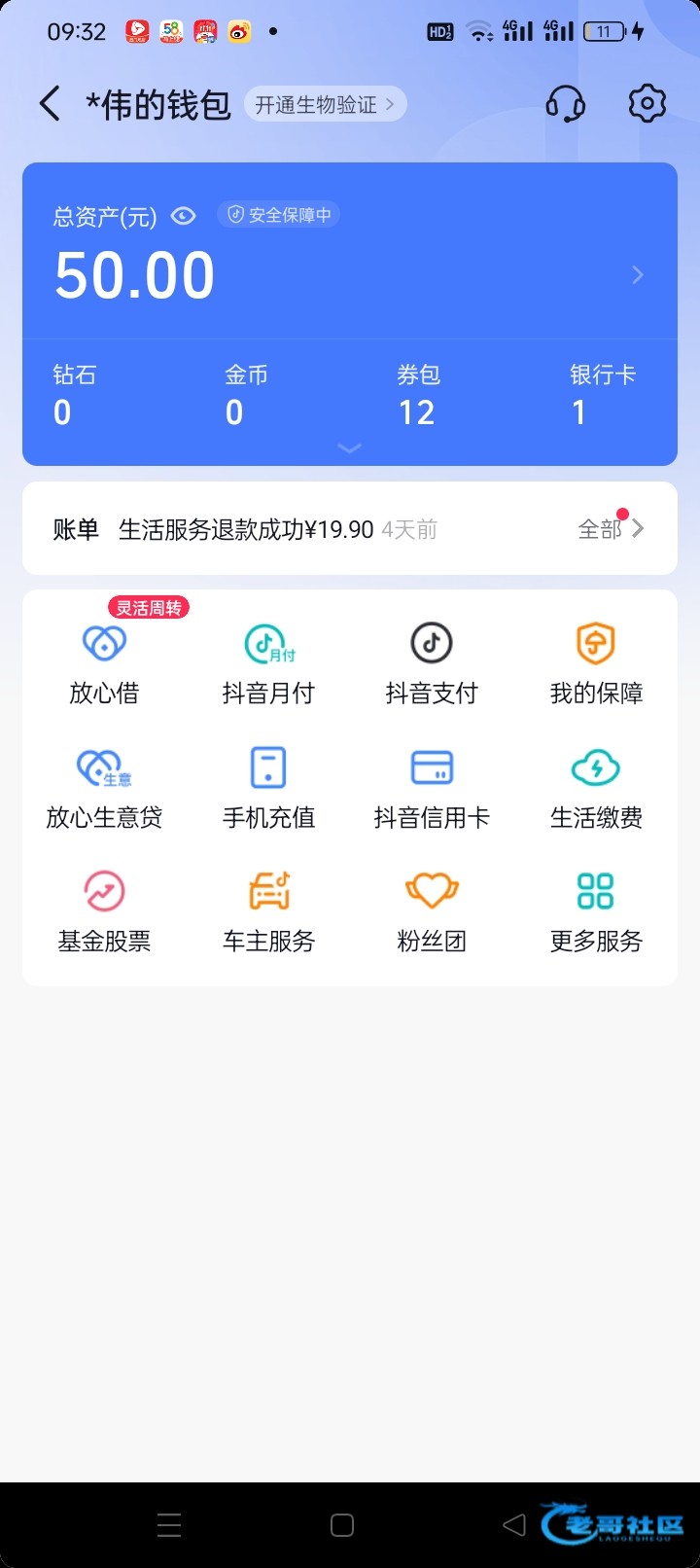Open 基金股票 funds and stocks
The height and width of the screenshot is (1568, 700).
[104, 910]
